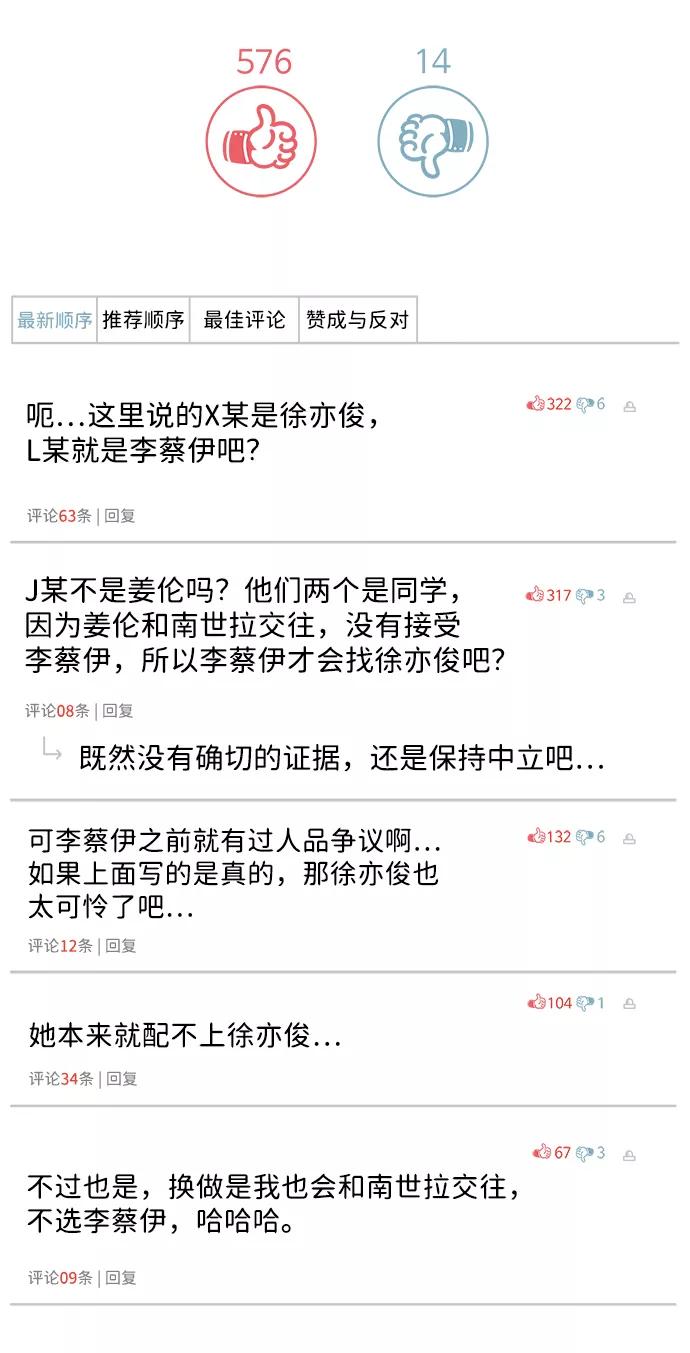Reply to the comment about 人品争议
This screenshot has width=690, height=1353.
tap(121, 945)
